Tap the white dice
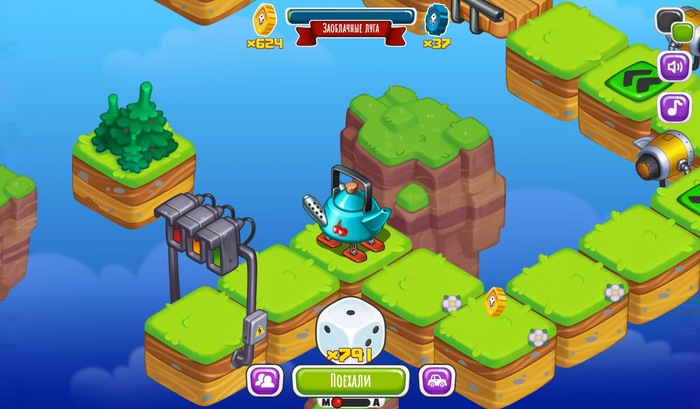Image resolution: width=700 pixels, height=409 pixels. coord(350,330)
